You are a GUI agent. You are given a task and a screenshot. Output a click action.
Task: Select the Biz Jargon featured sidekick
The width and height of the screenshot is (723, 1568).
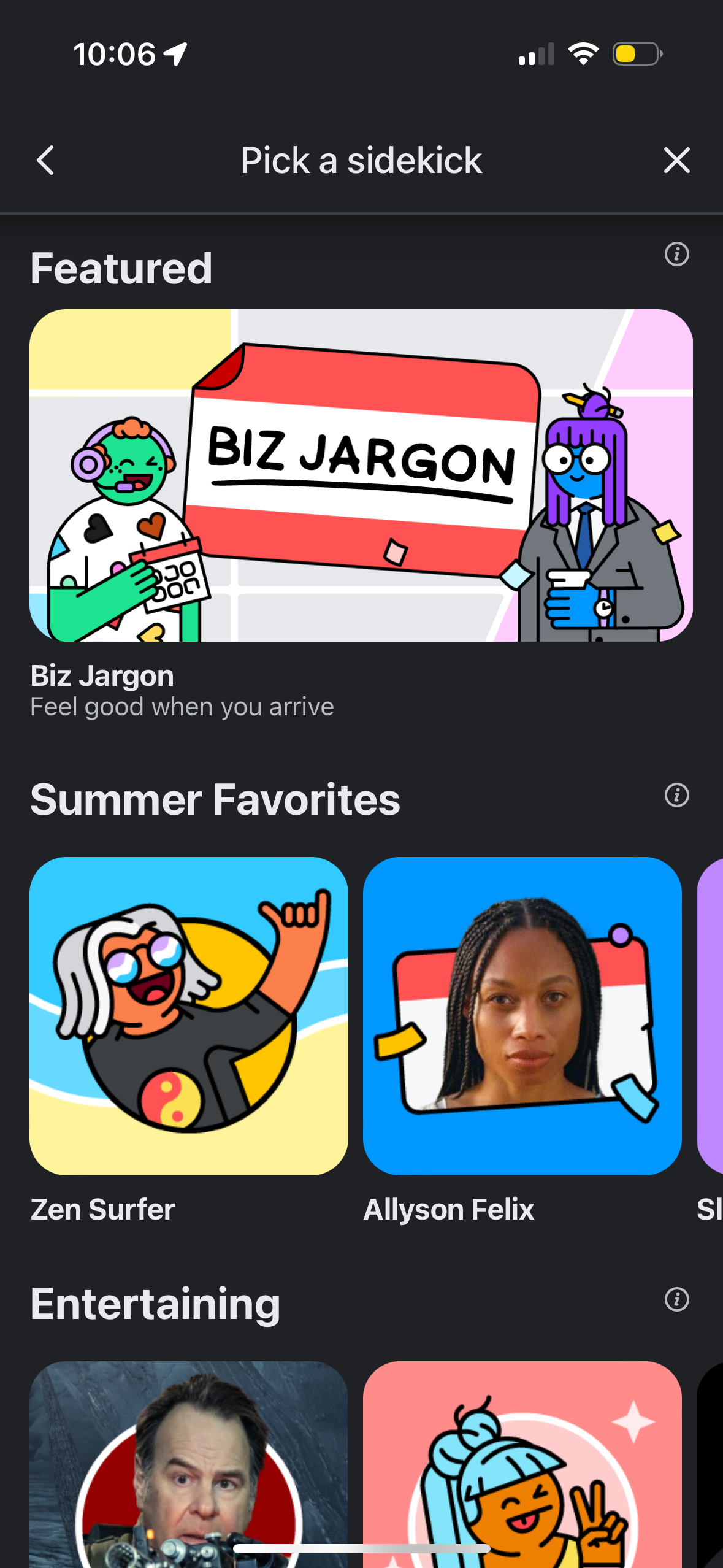[361, 475]
